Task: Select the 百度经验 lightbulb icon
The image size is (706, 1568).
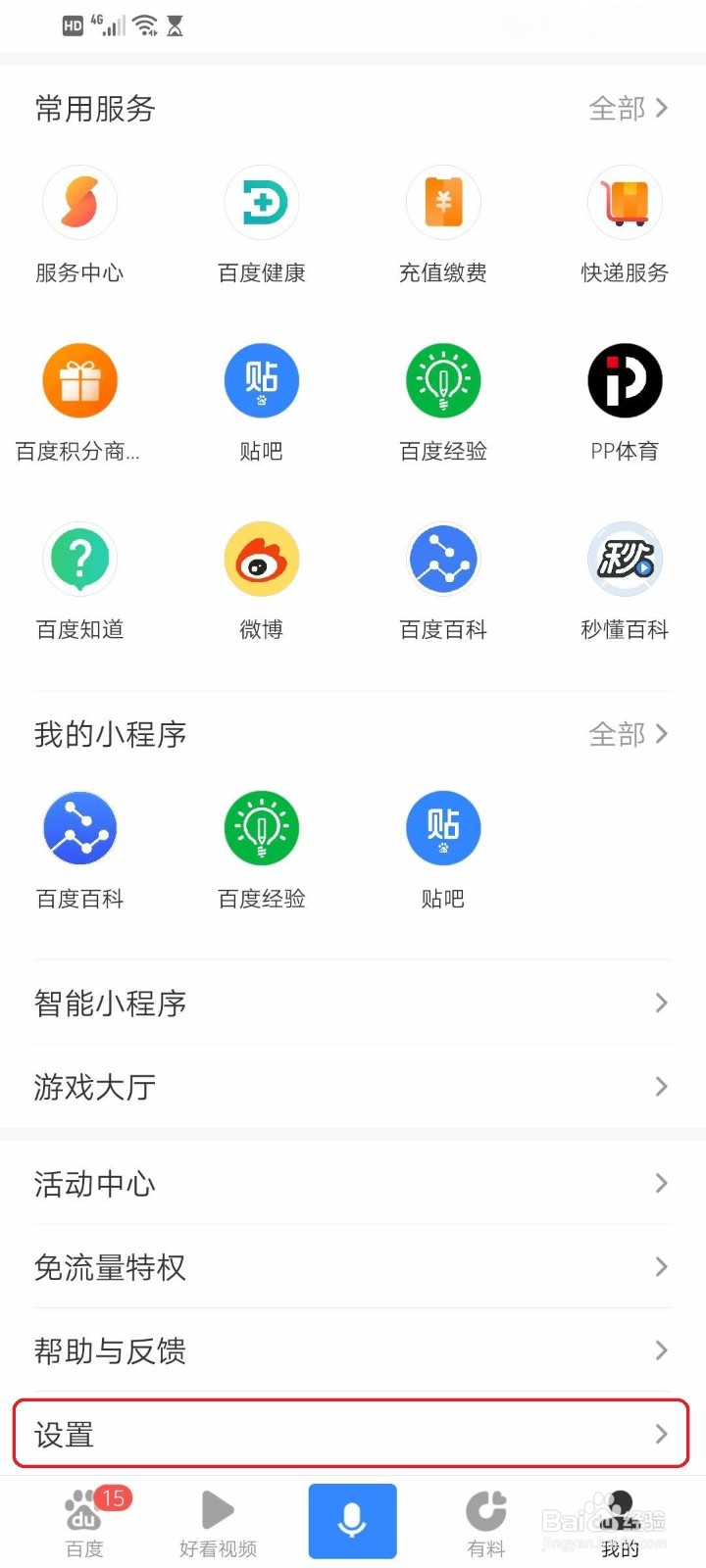Action: point(443,380)
